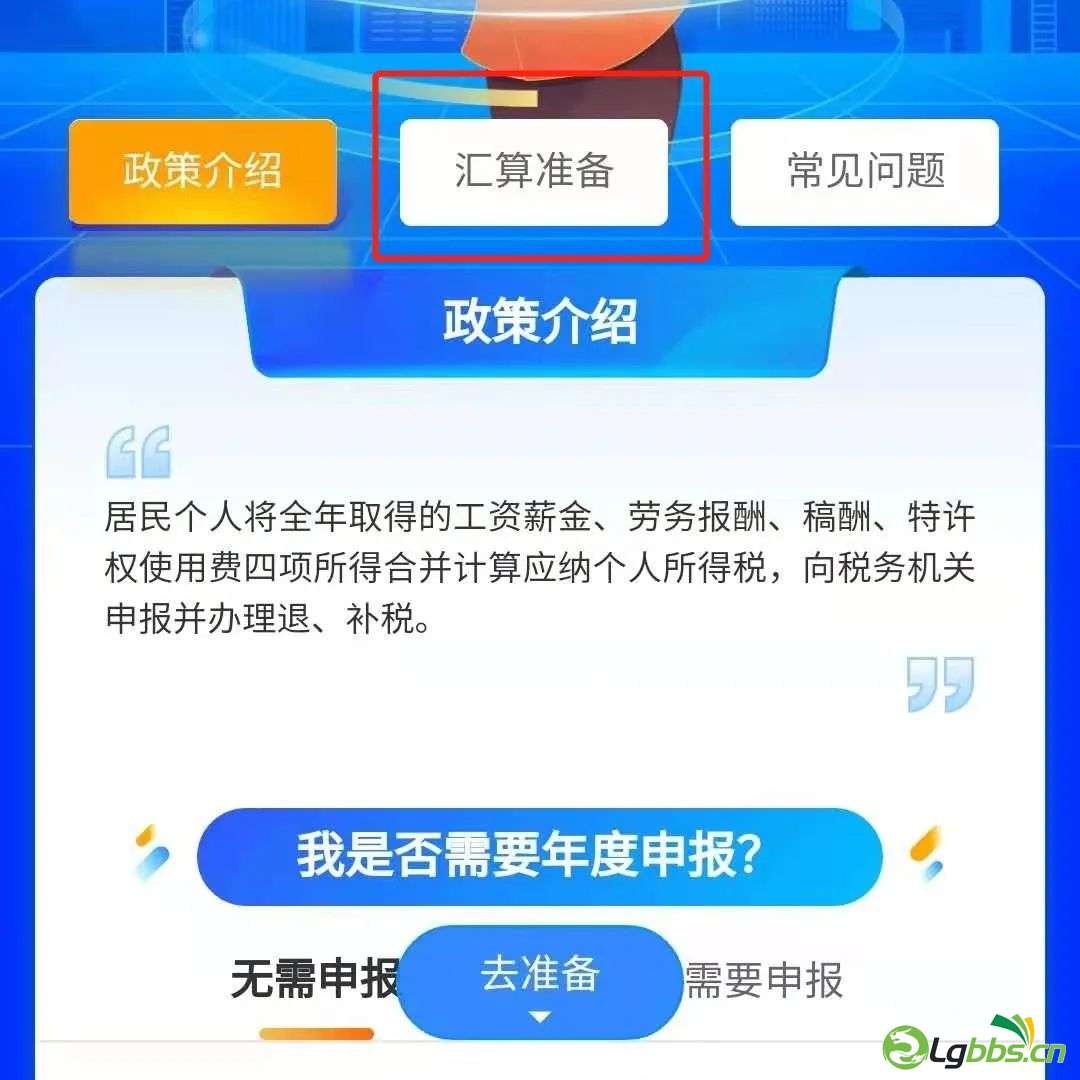Switch to the 需要申报 section
This screenshot has height=1080, width=1080.
(x=765, y=982)
